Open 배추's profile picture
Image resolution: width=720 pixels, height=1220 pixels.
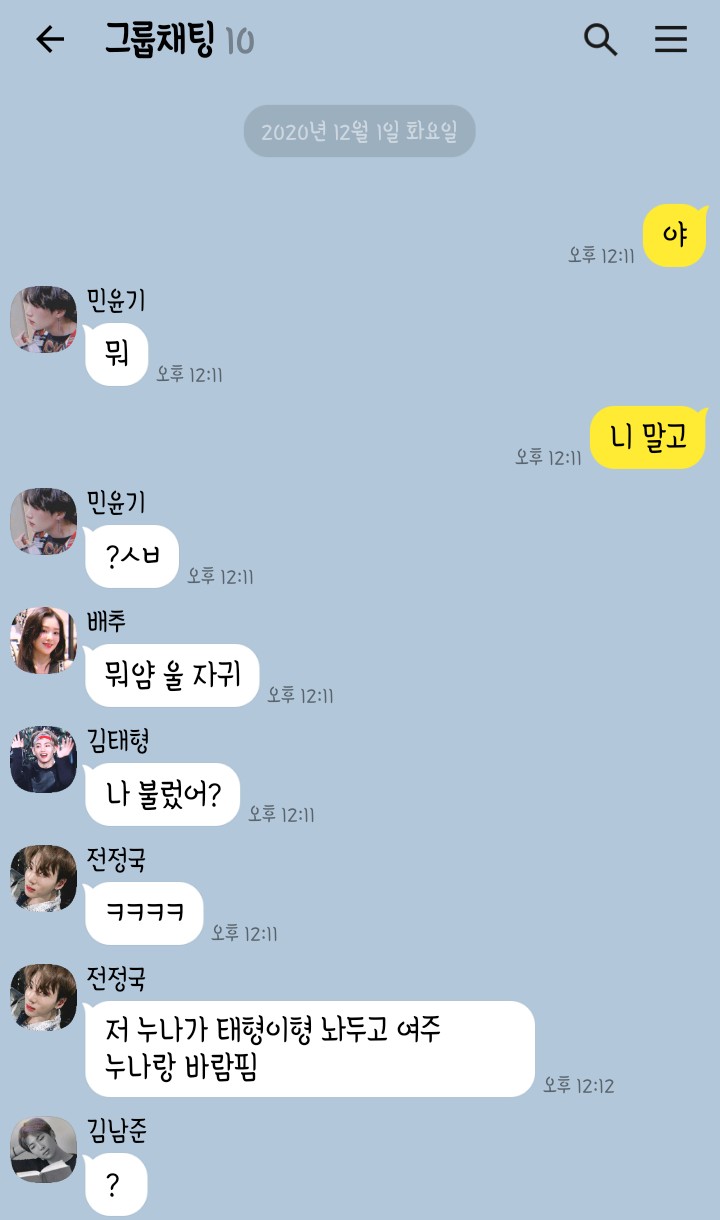(x=43, y=640)
